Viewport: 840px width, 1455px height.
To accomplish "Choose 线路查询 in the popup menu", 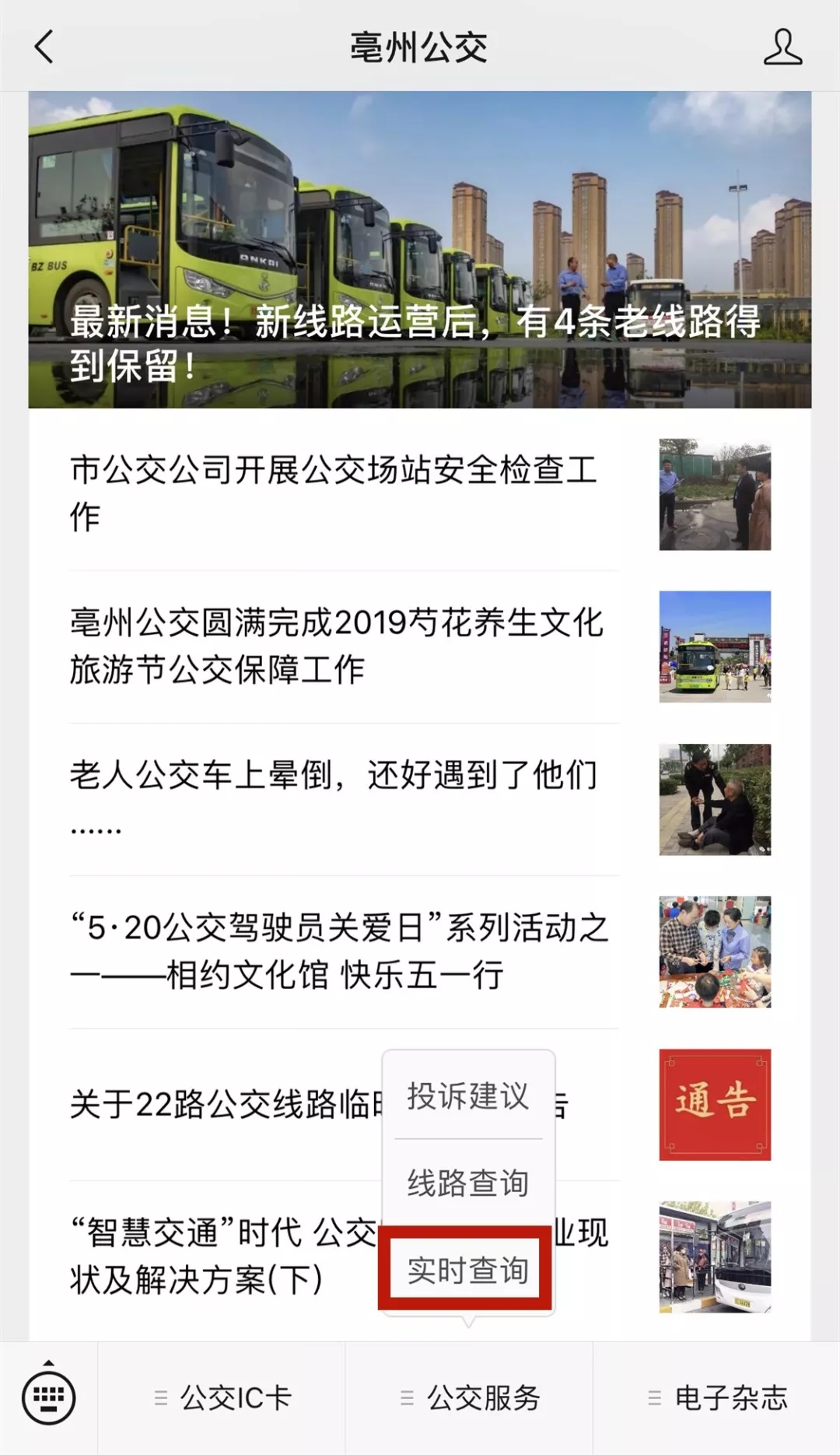I will pyautogui.click(x=467, y=1183).
